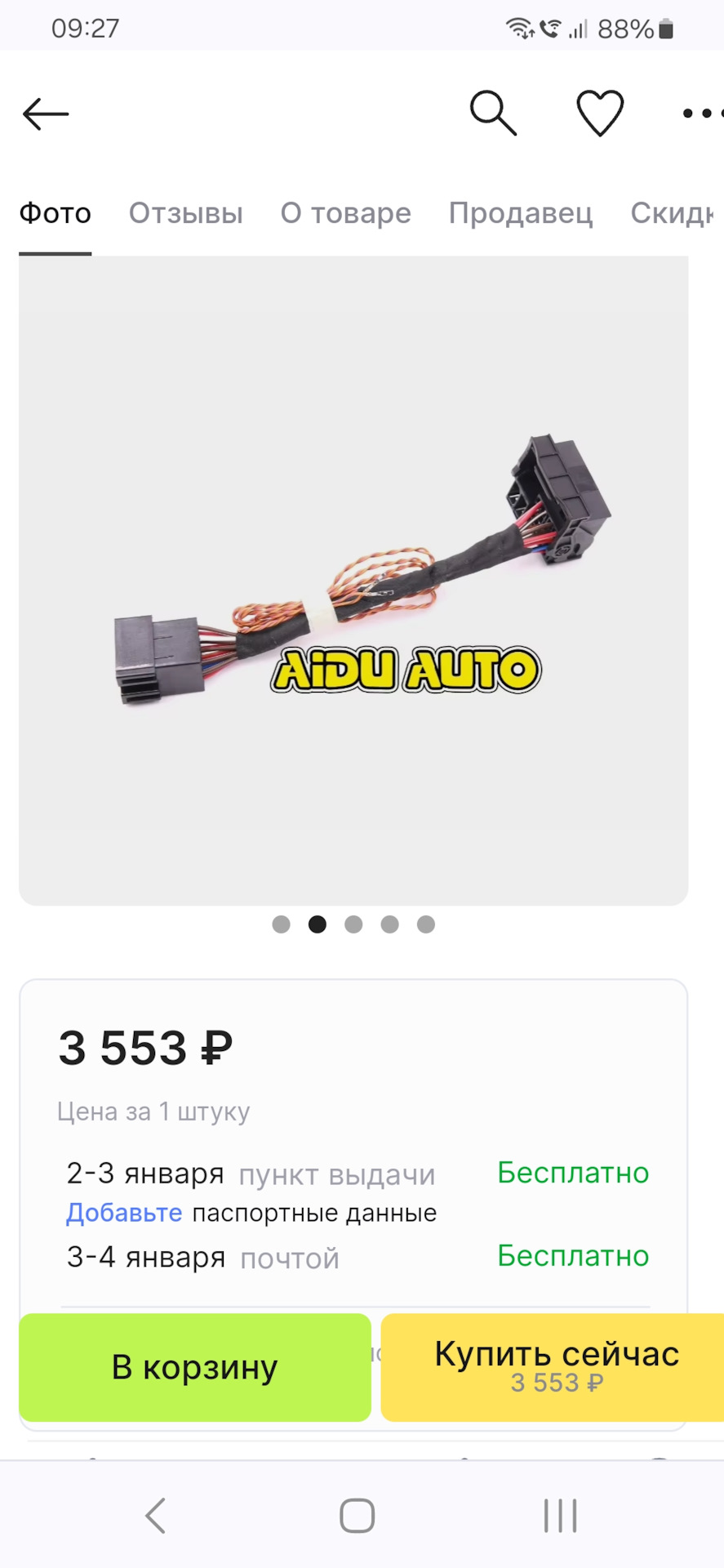Screen dimensions: 724x1568
Task: Buy now with Купить сейчас button
Action: click(555, 1367)
